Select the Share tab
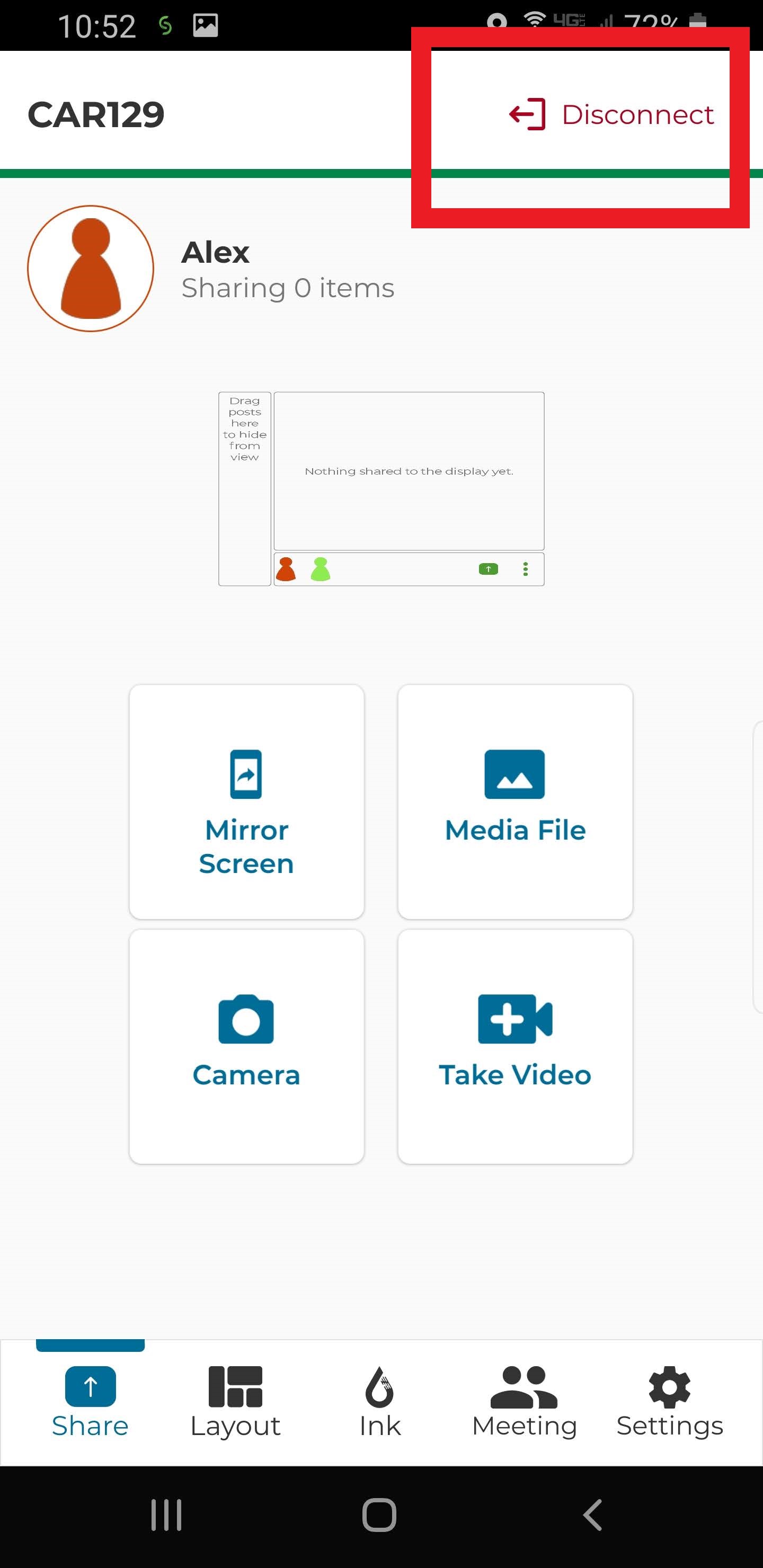The width and height of the screenshot is (763, 1568). (90, 1402)
